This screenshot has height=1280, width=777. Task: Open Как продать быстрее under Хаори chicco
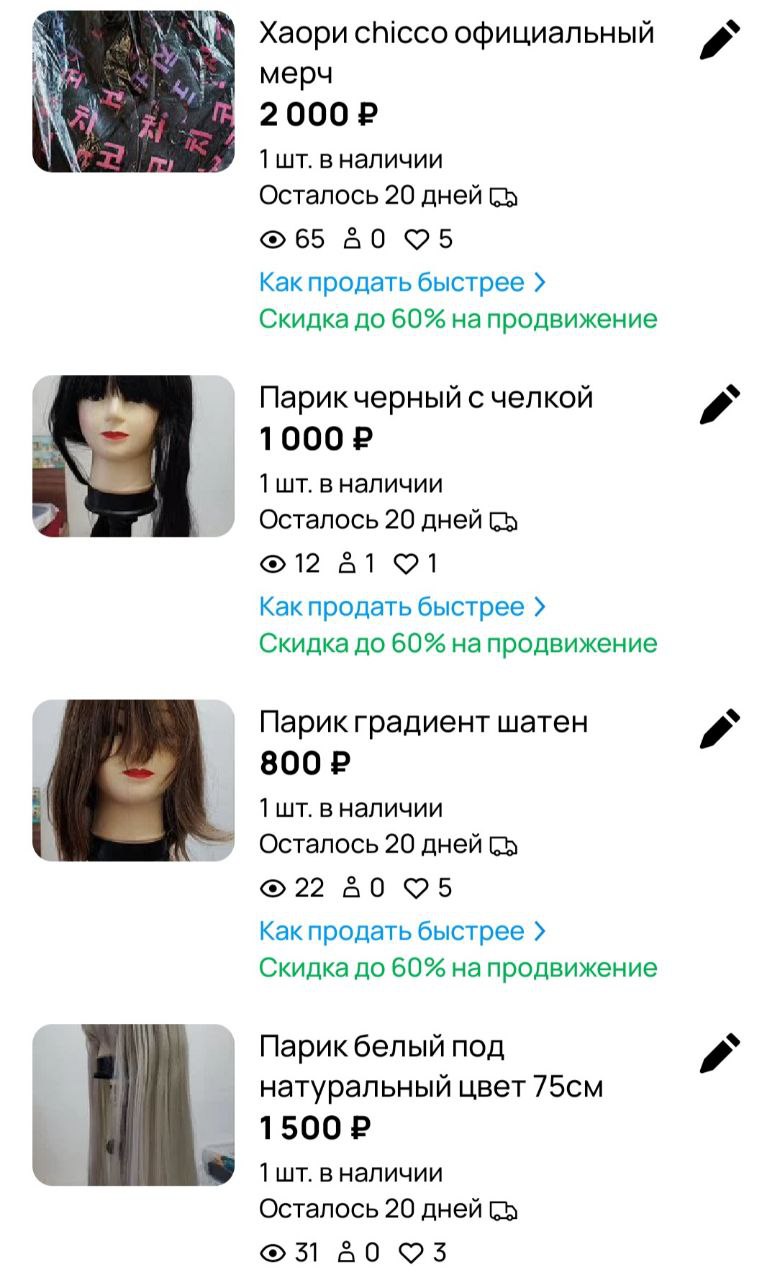click(x=402, y=283)
